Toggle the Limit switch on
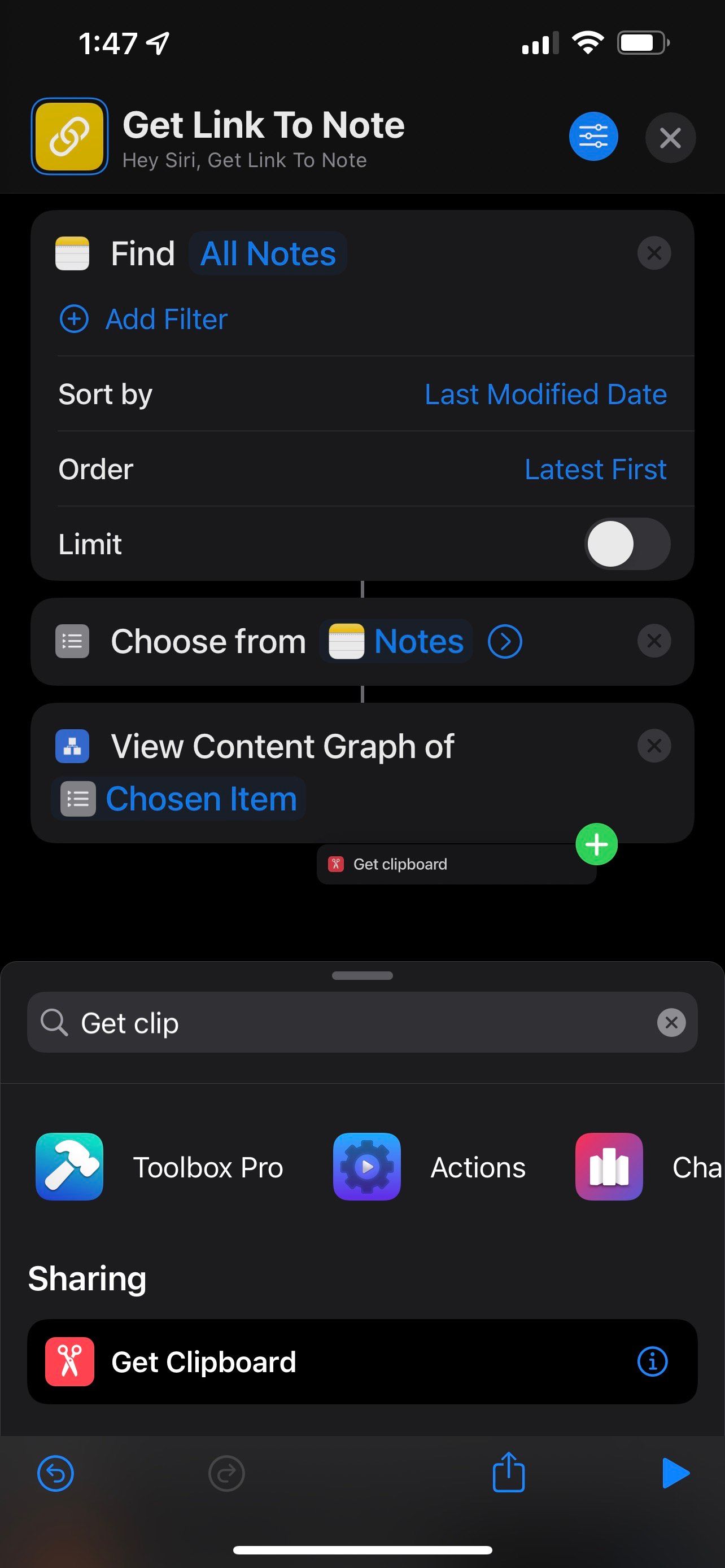 click(627, 544)
